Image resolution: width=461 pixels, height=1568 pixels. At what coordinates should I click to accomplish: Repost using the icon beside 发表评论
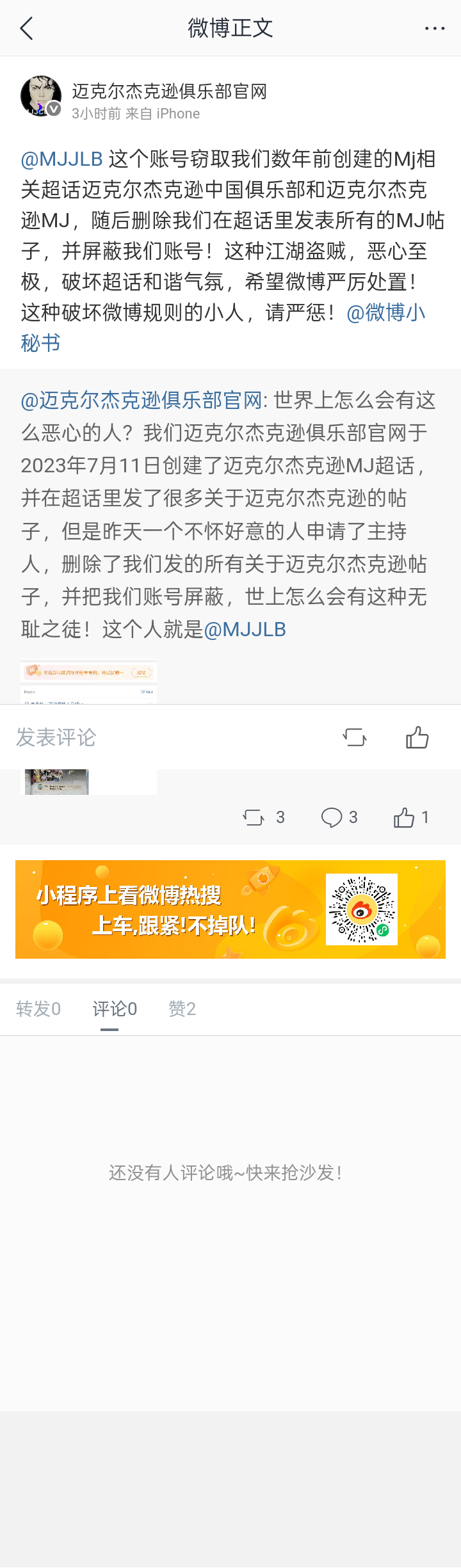355,737
